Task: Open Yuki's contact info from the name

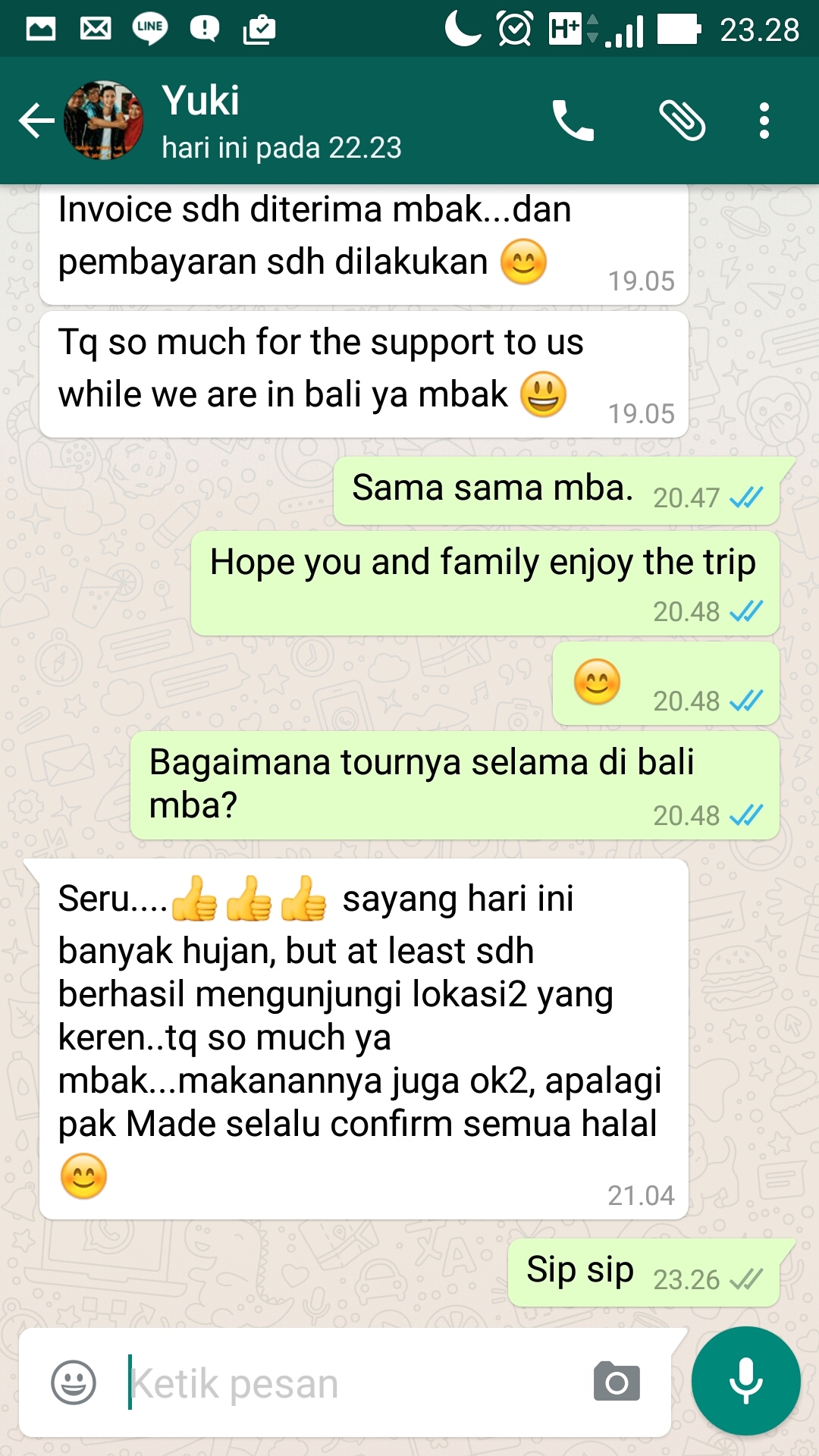Action: 201,100
